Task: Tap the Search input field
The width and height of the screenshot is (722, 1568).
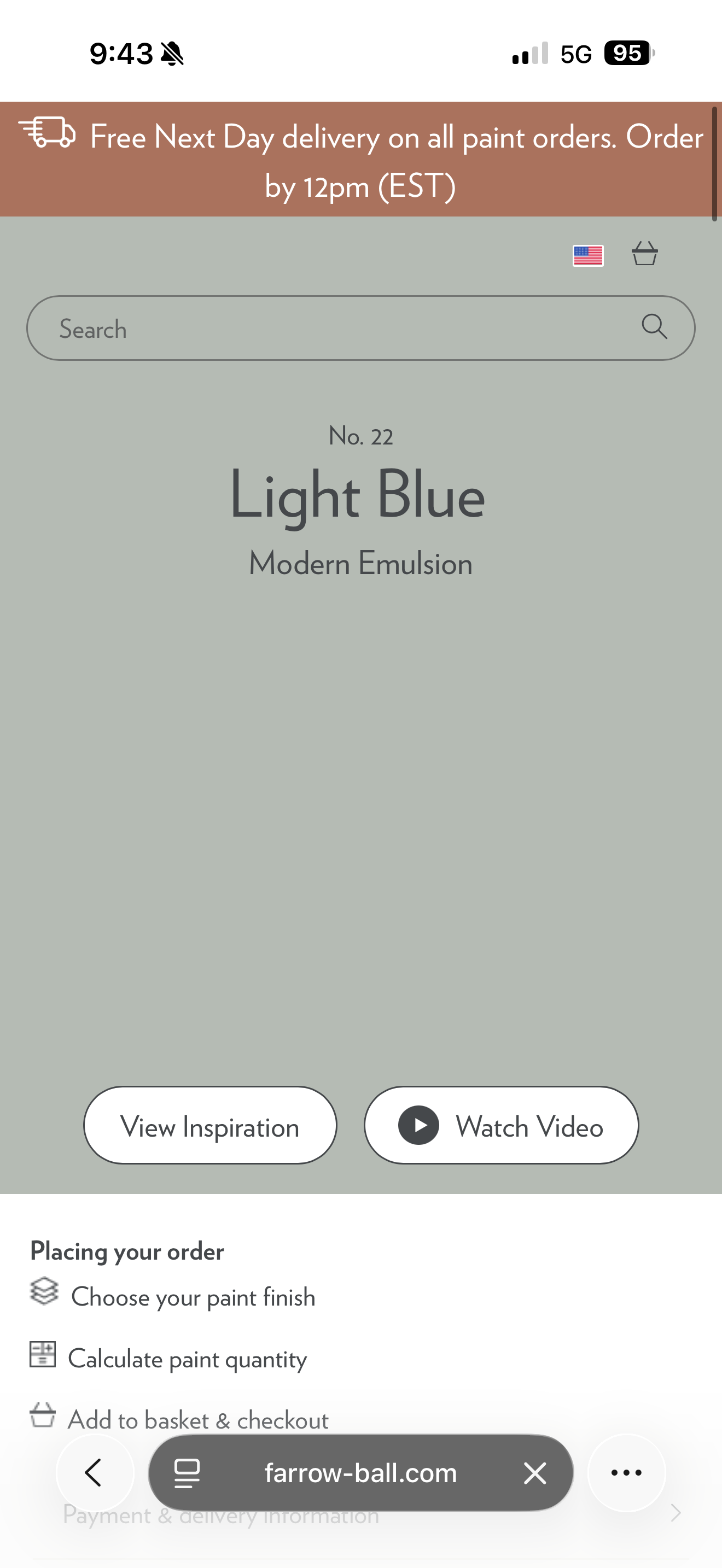Action: coord(341,329)
